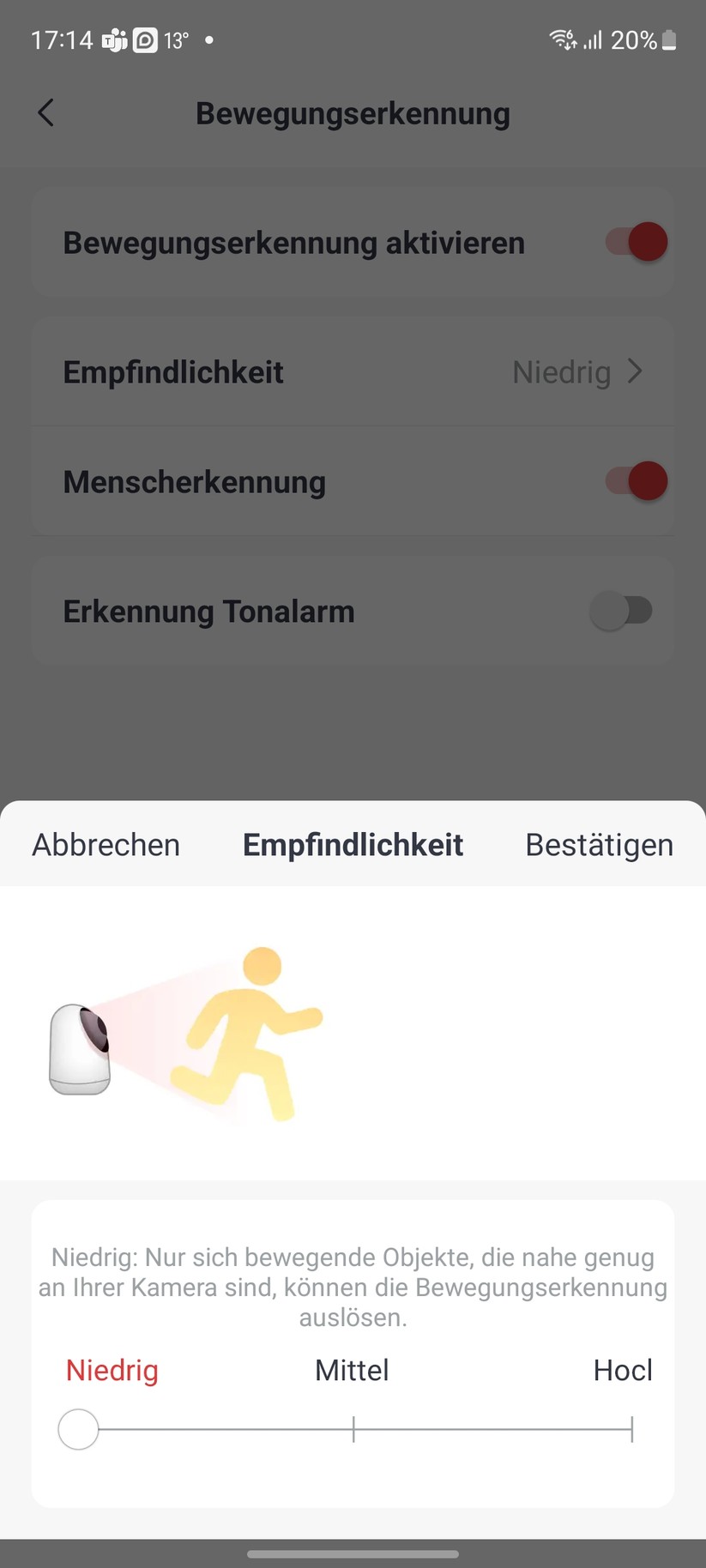Open the Empfindlichkeit options via chevron
This screenshot has width=706, height=1568.
pos(635,371)
